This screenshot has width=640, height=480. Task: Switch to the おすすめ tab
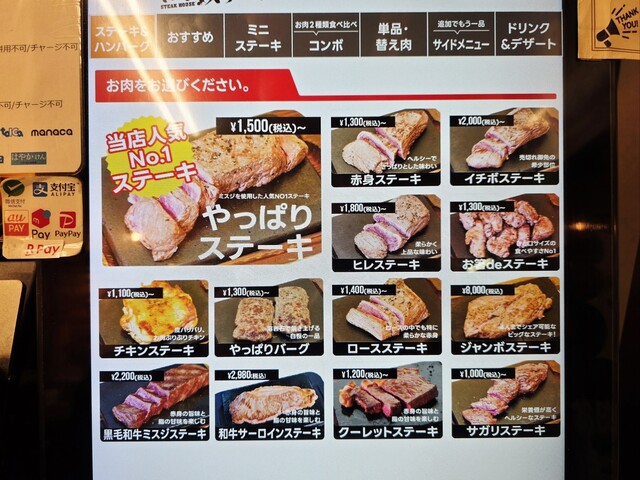(189, 36)
